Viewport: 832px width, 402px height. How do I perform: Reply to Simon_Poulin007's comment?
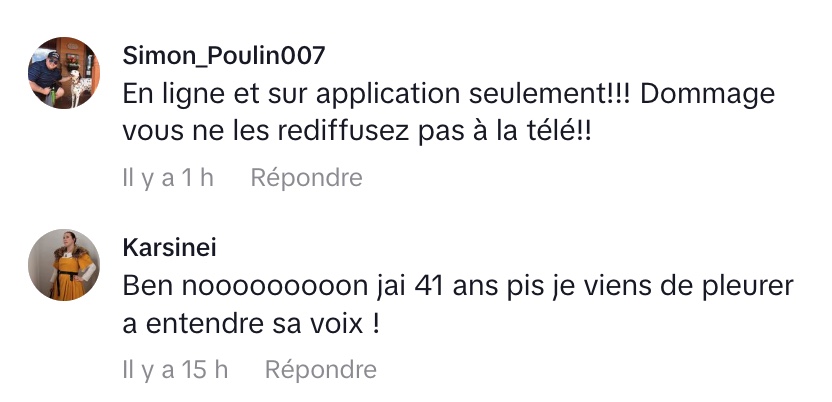(x=306, y=178)
